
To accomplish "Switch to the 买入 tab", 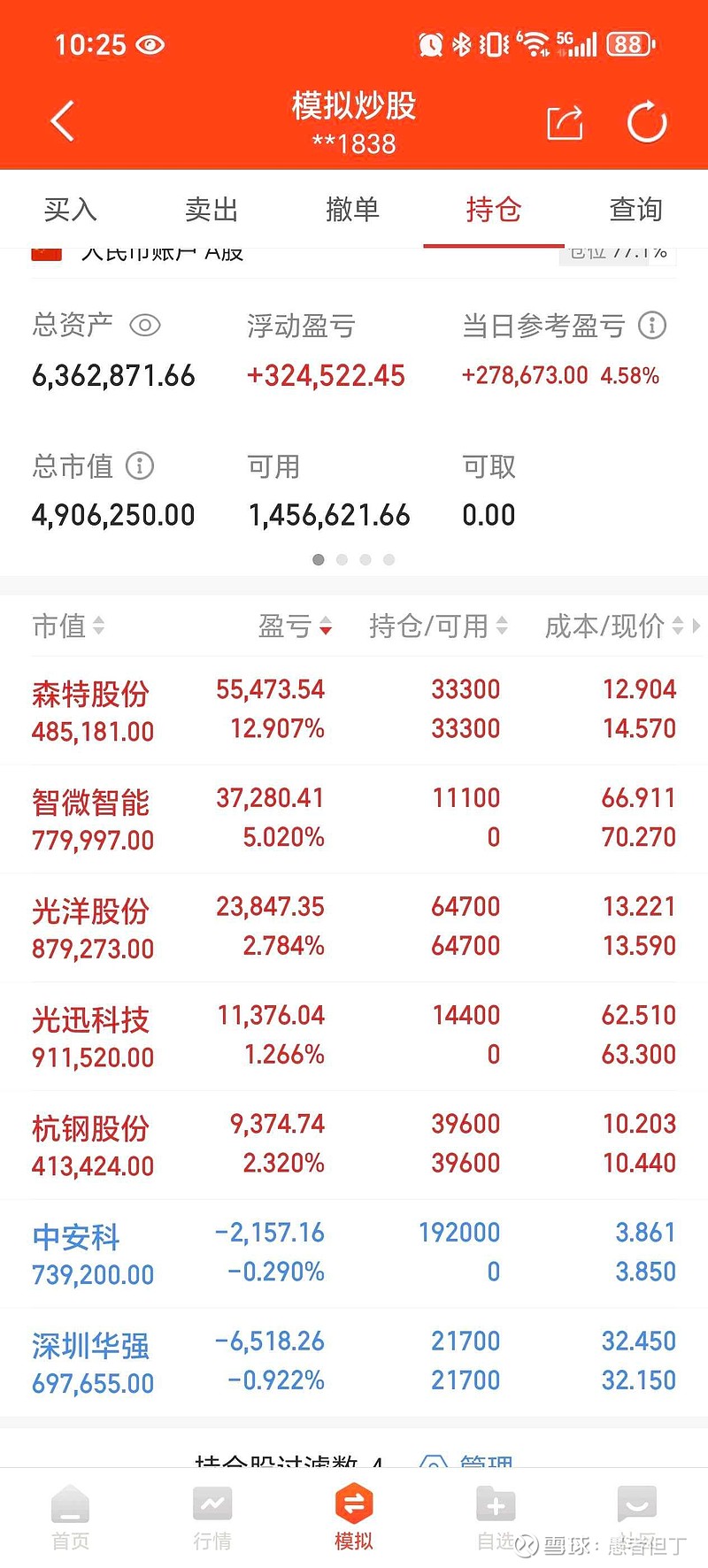I will point(71,210).
